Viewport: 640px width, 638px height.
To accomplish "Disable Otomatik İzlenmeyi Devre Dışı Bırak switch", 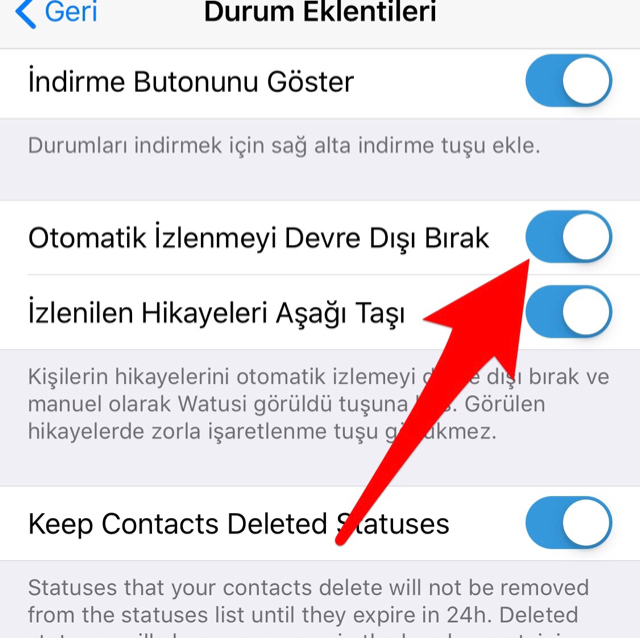I will click(568, 238).
